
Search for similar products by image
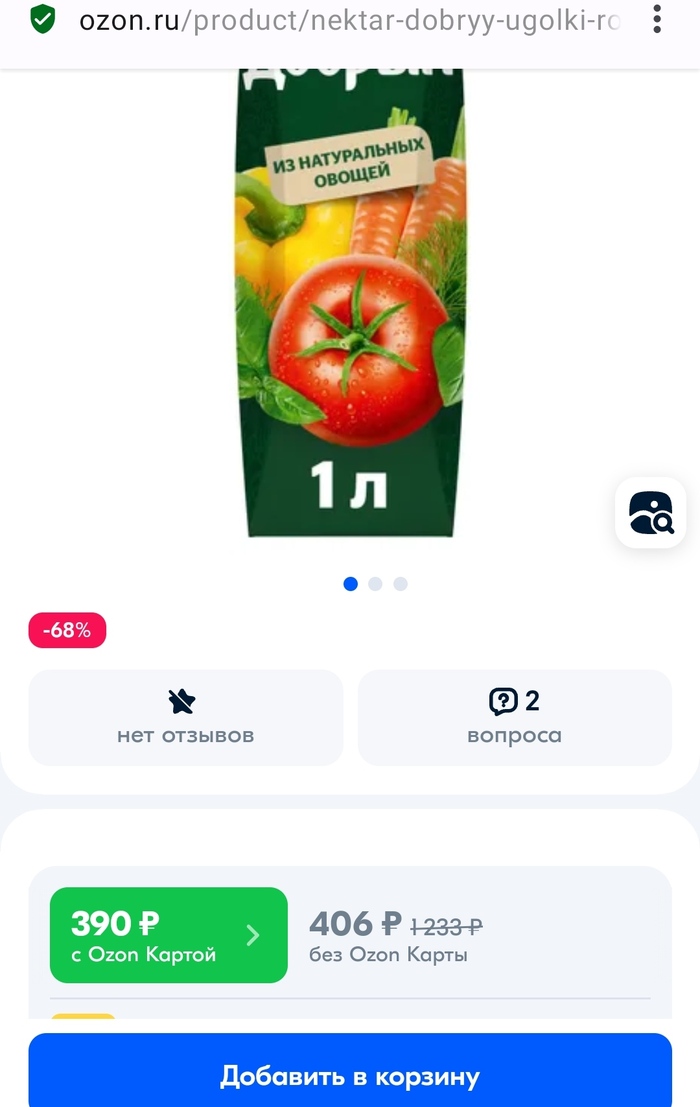point(650,513)
